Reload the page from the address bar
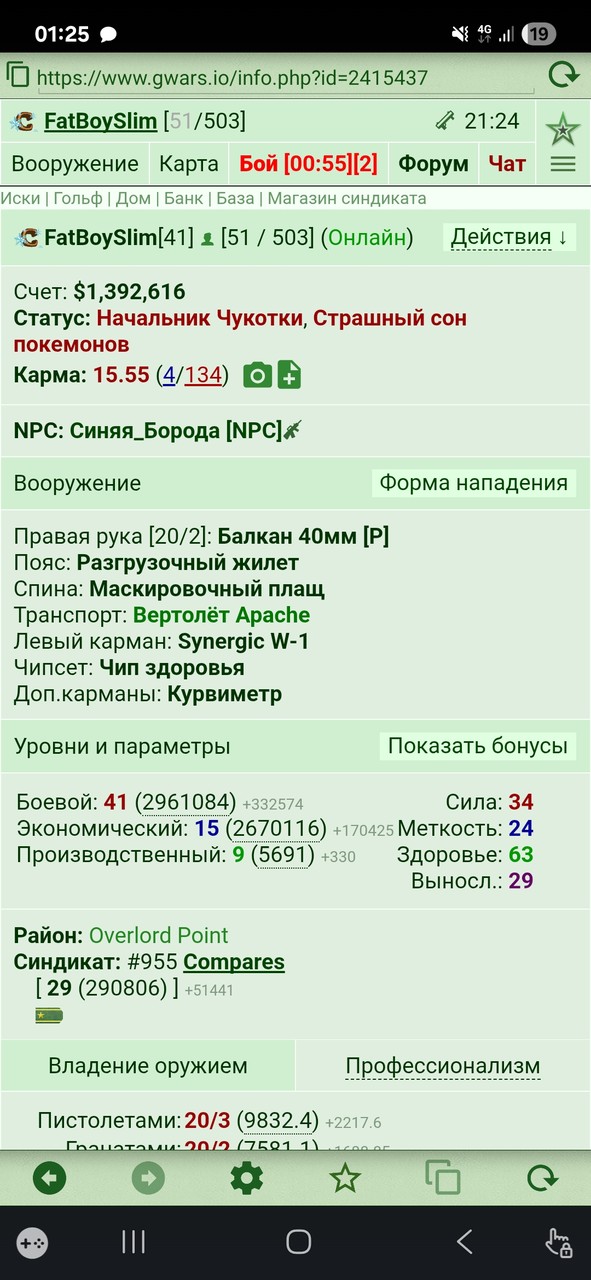Viewport: 591px width, 1280px height. (564, 75)
